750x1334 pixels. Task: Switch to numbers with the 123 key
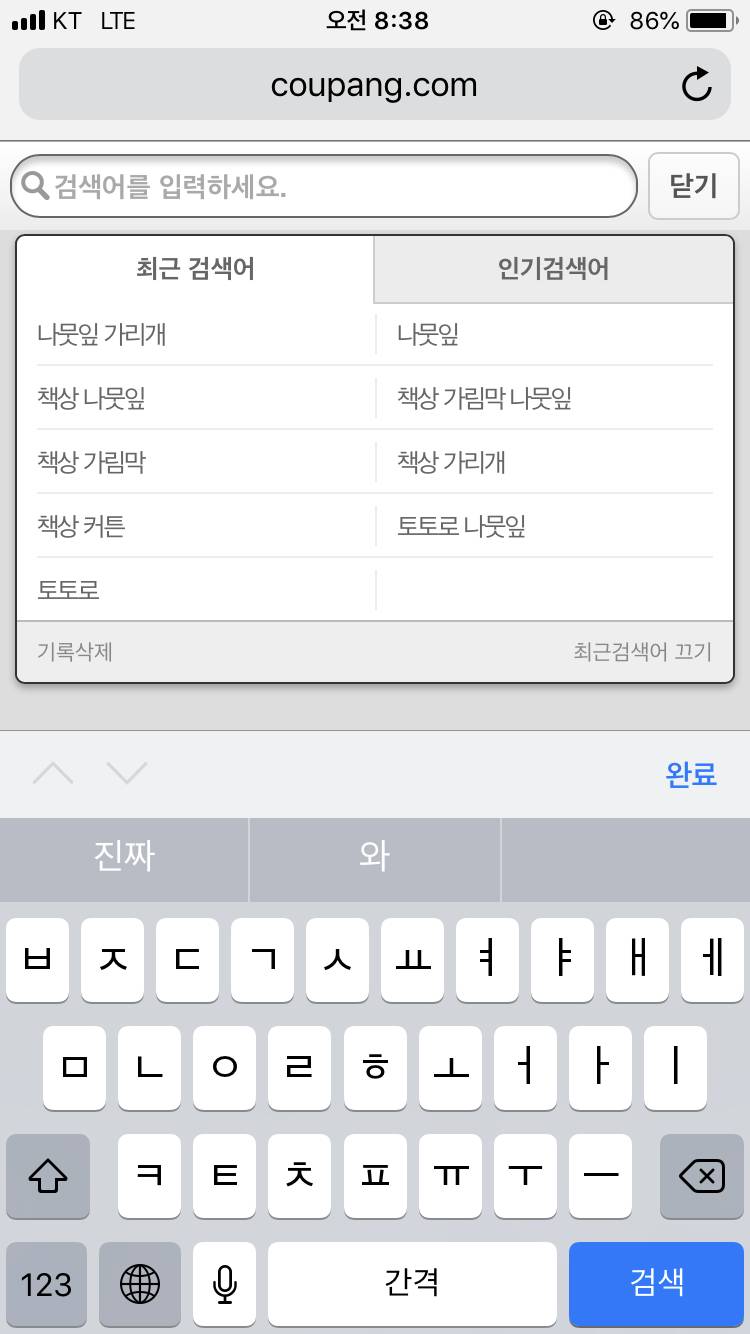tap(47, 1285)
